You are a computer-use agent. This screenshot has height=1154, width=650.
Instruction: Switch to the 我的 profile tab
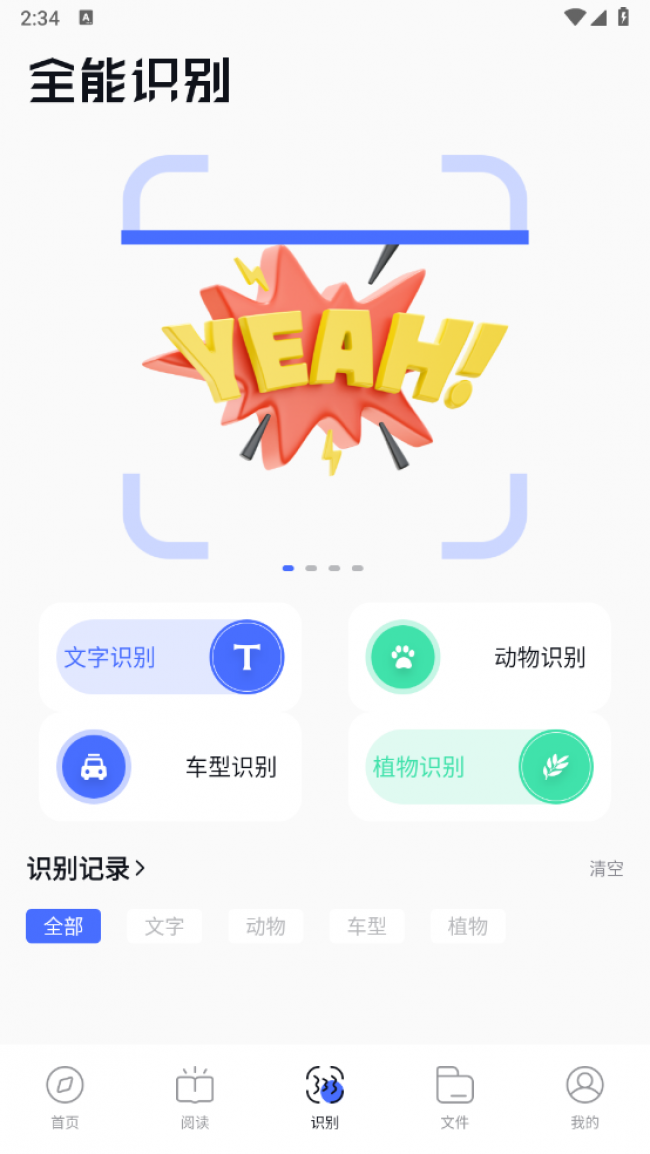click(585, 1097)
